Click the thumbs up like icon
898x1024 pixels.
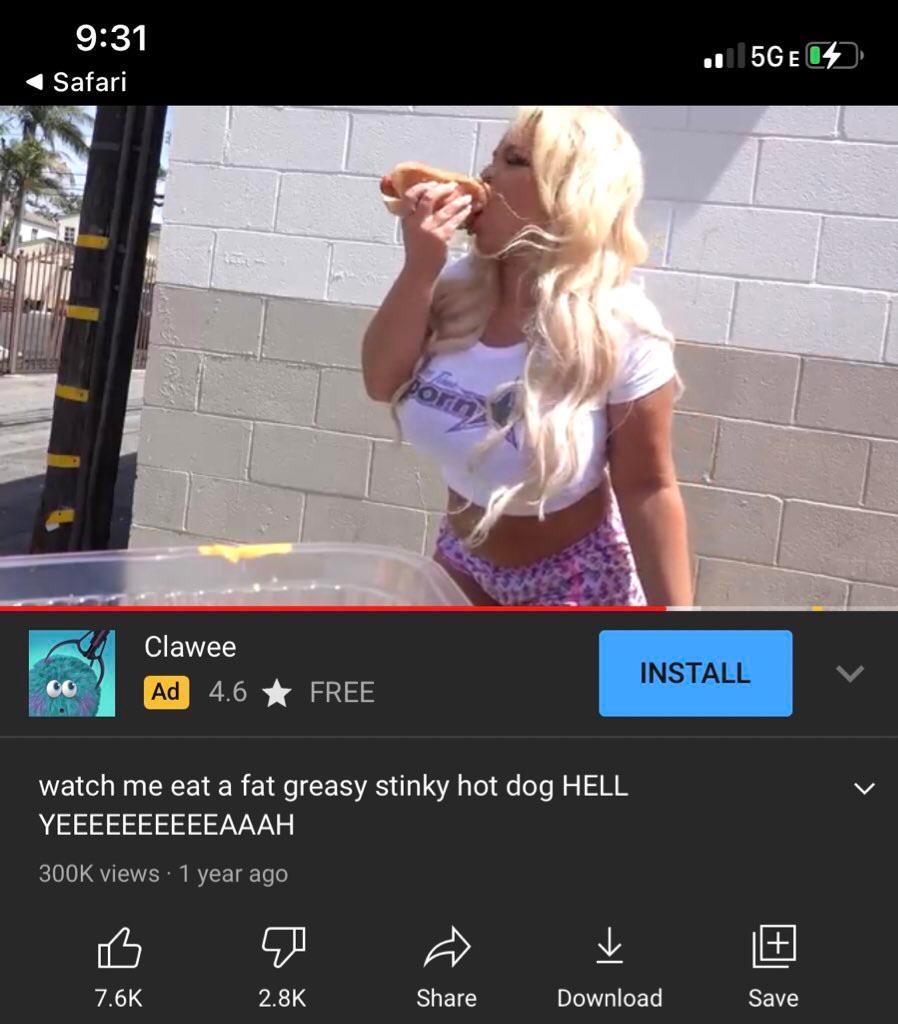[x=117, y=945]
